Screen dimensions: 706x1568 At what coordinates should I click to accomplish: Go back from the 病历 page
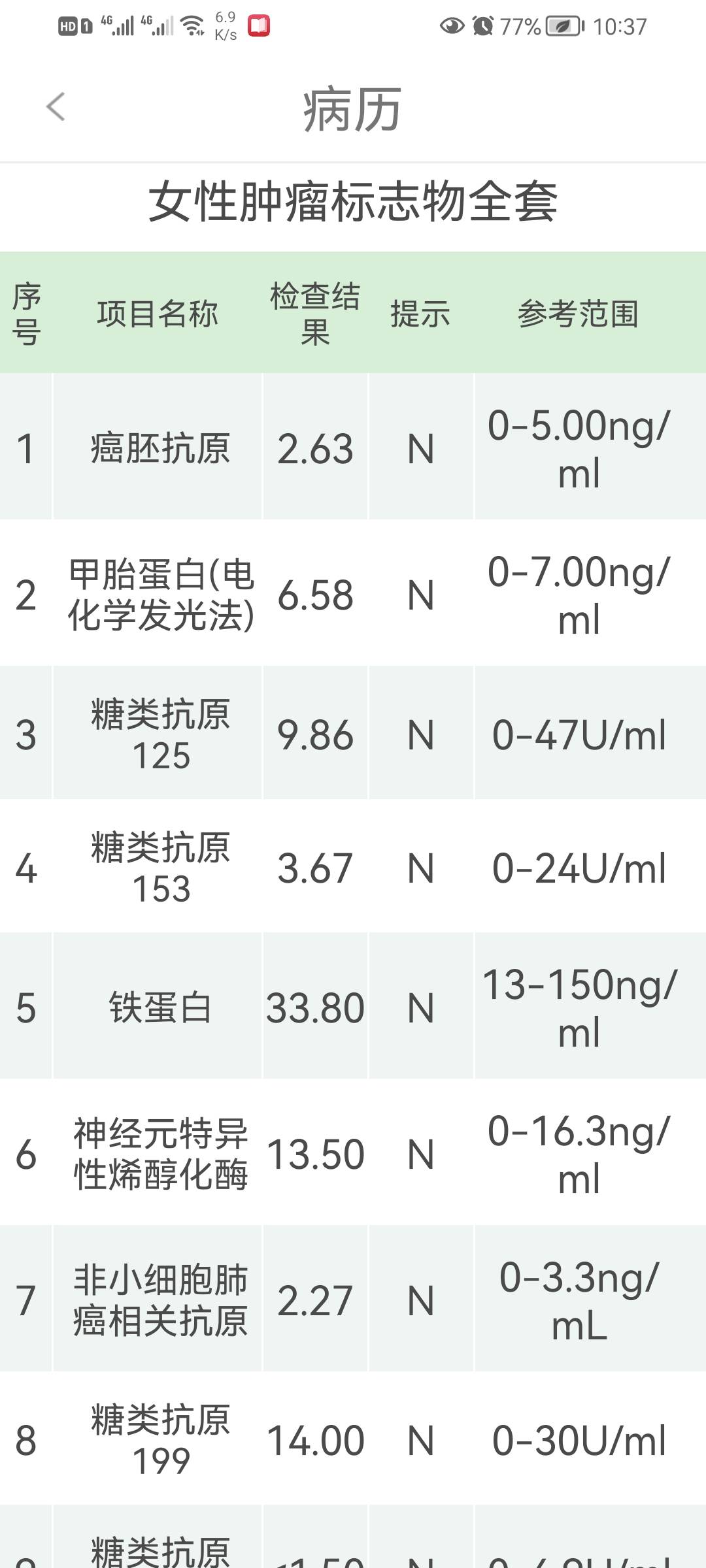(56, 106)
